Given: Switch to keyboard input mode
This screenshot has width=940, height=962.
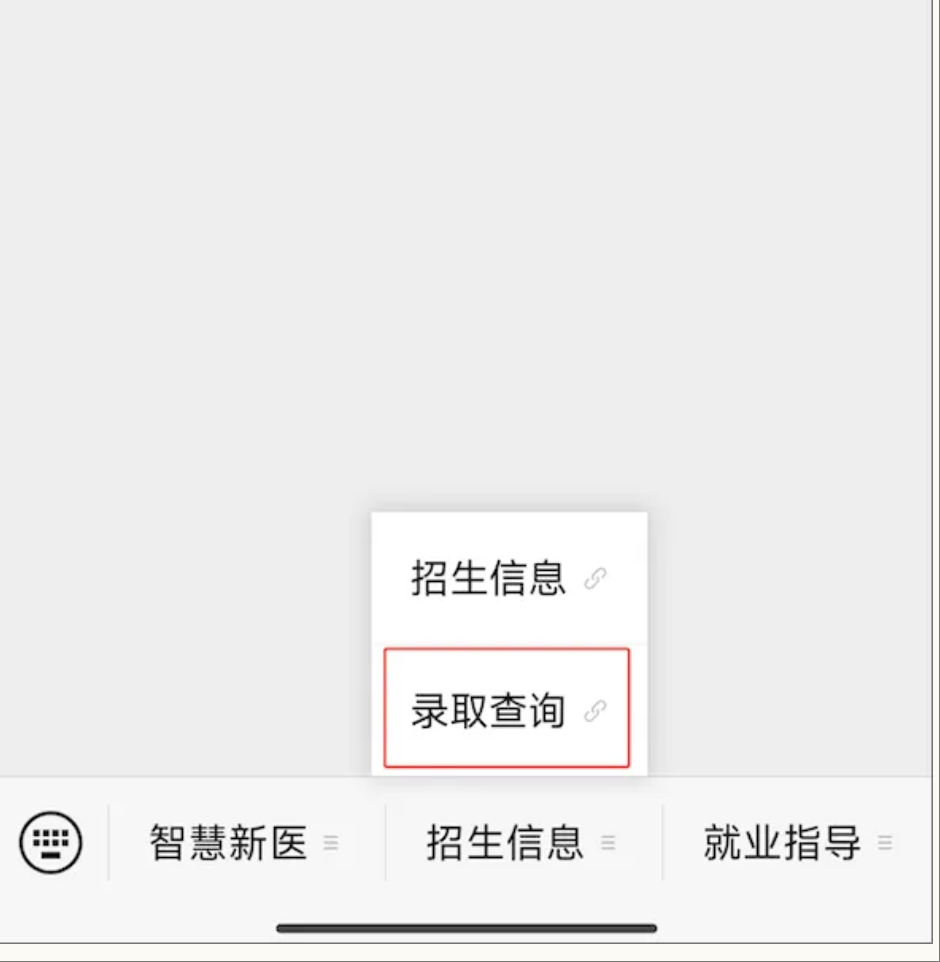Looking at the screenshot, I should pos(51,843).
